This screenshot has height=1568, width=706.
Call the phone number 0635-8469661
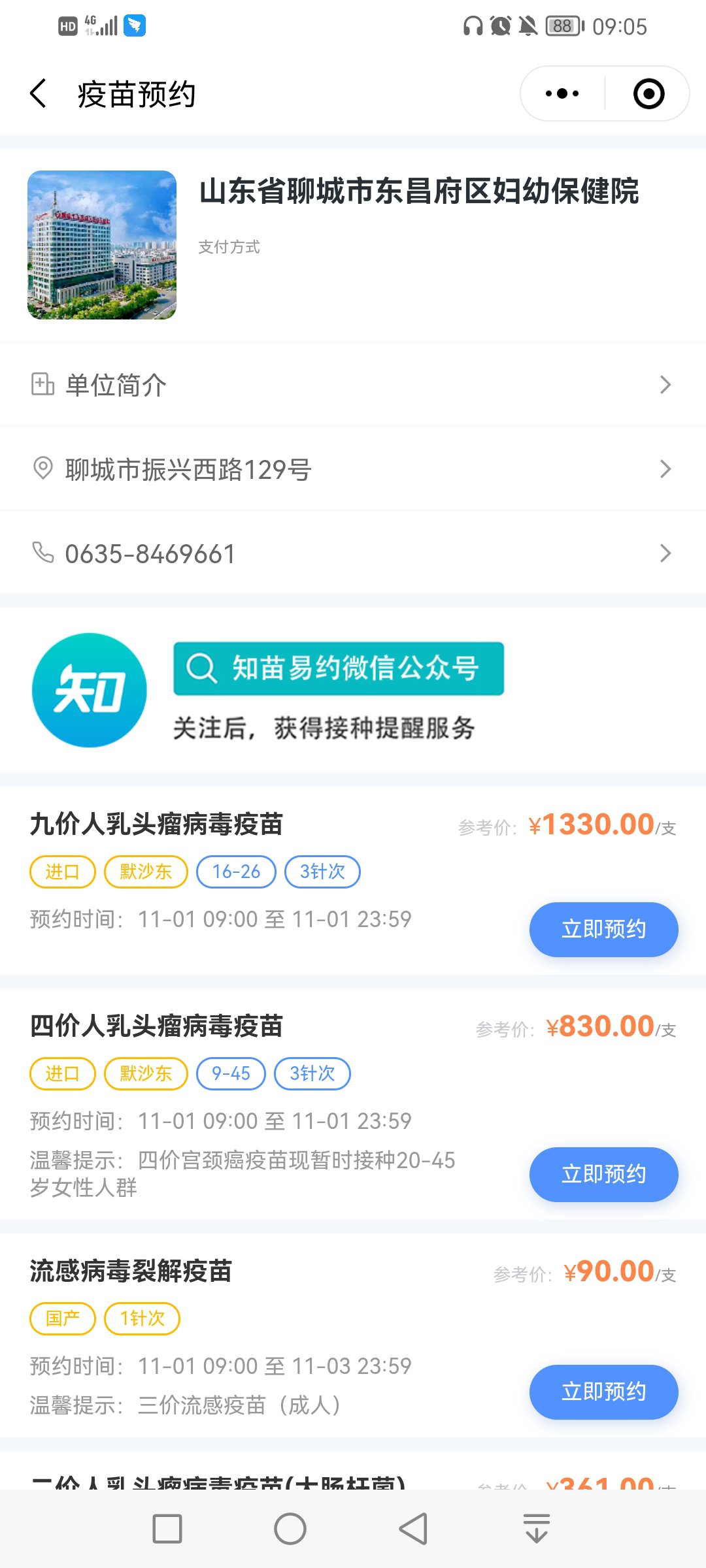353,553
